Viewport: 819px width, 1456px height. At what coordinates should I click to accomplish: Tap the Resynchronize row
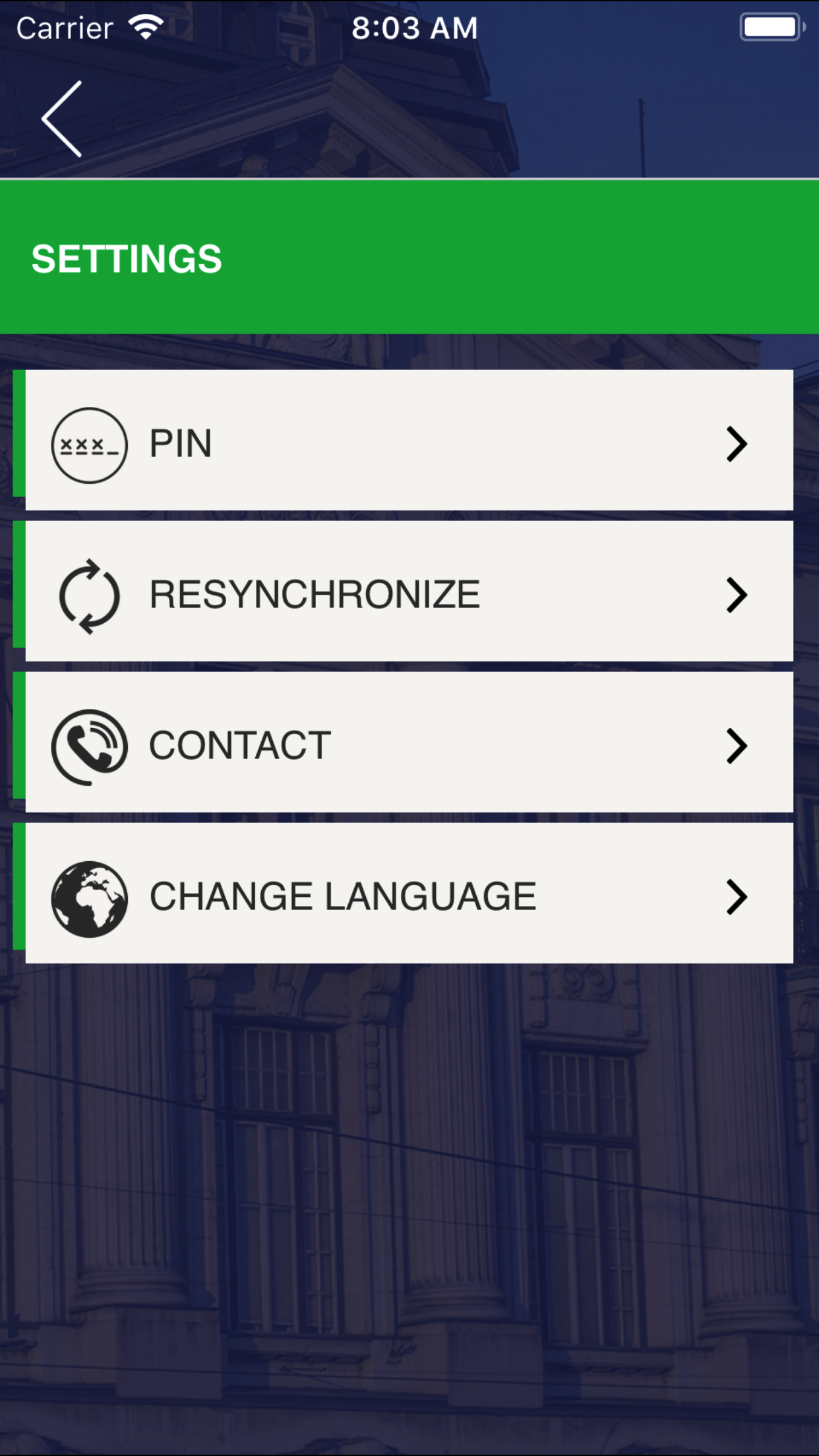[409, 593]
